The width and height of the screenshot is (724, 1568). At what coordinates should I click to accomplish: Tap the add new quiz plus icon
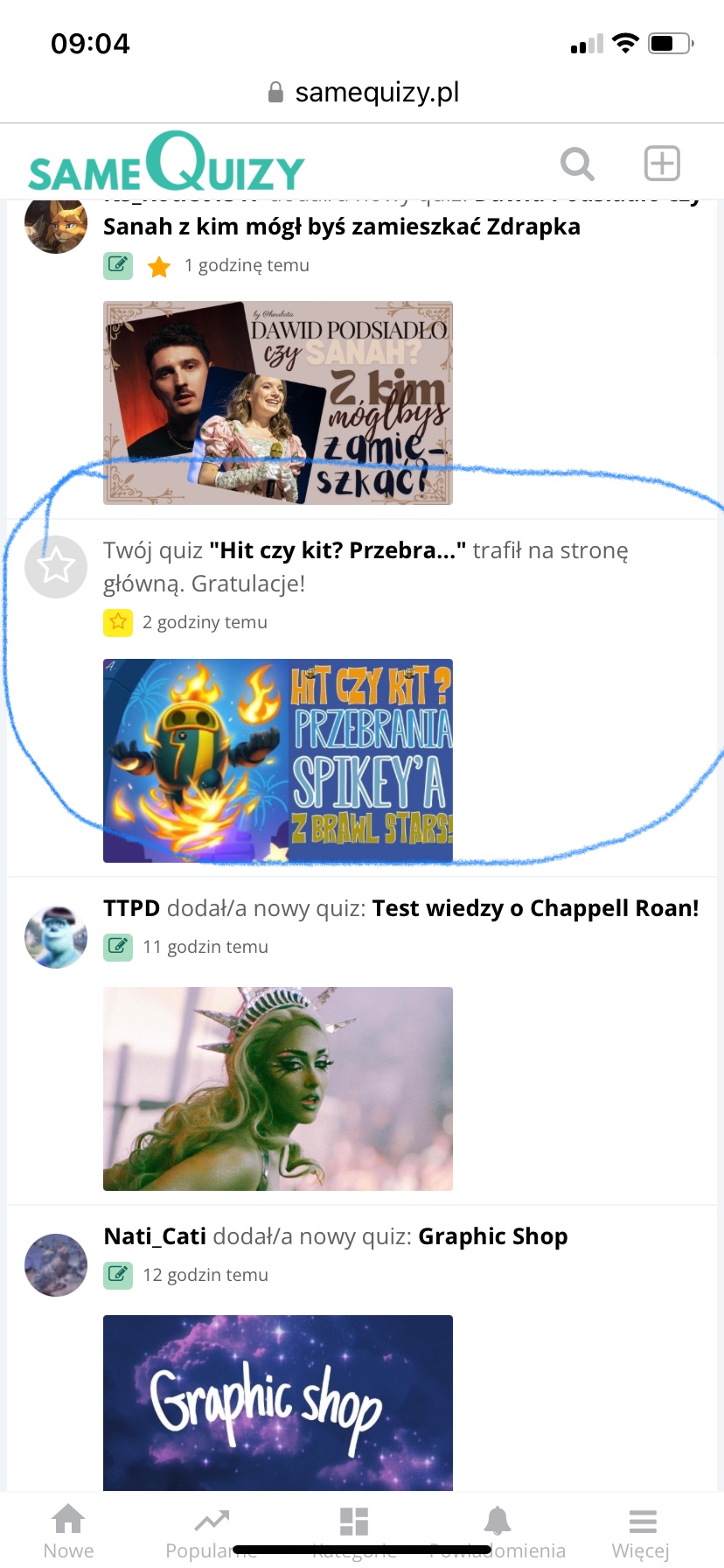tap(662, 164)
